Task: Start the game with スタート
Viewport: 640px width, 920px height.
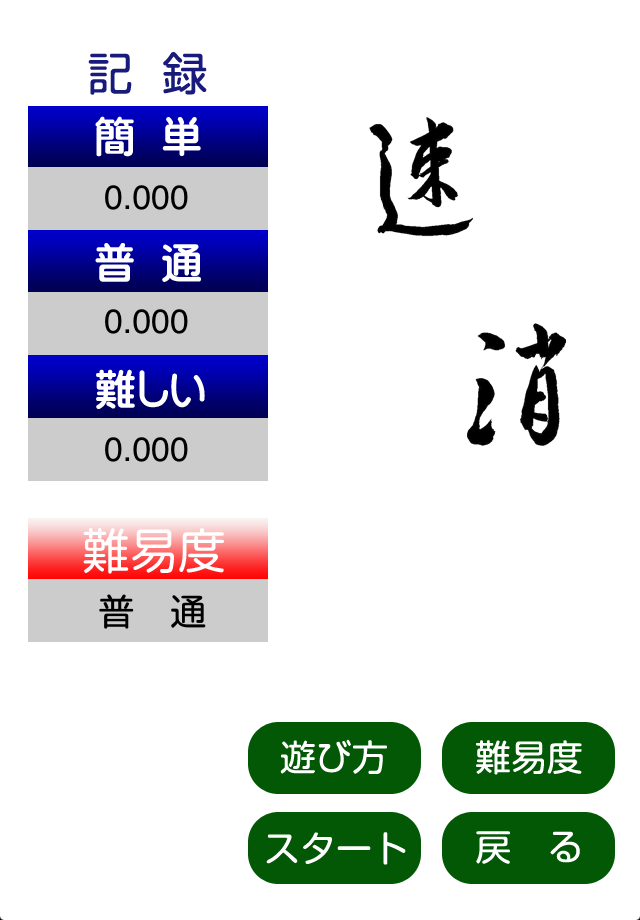Action: point(334,848)
